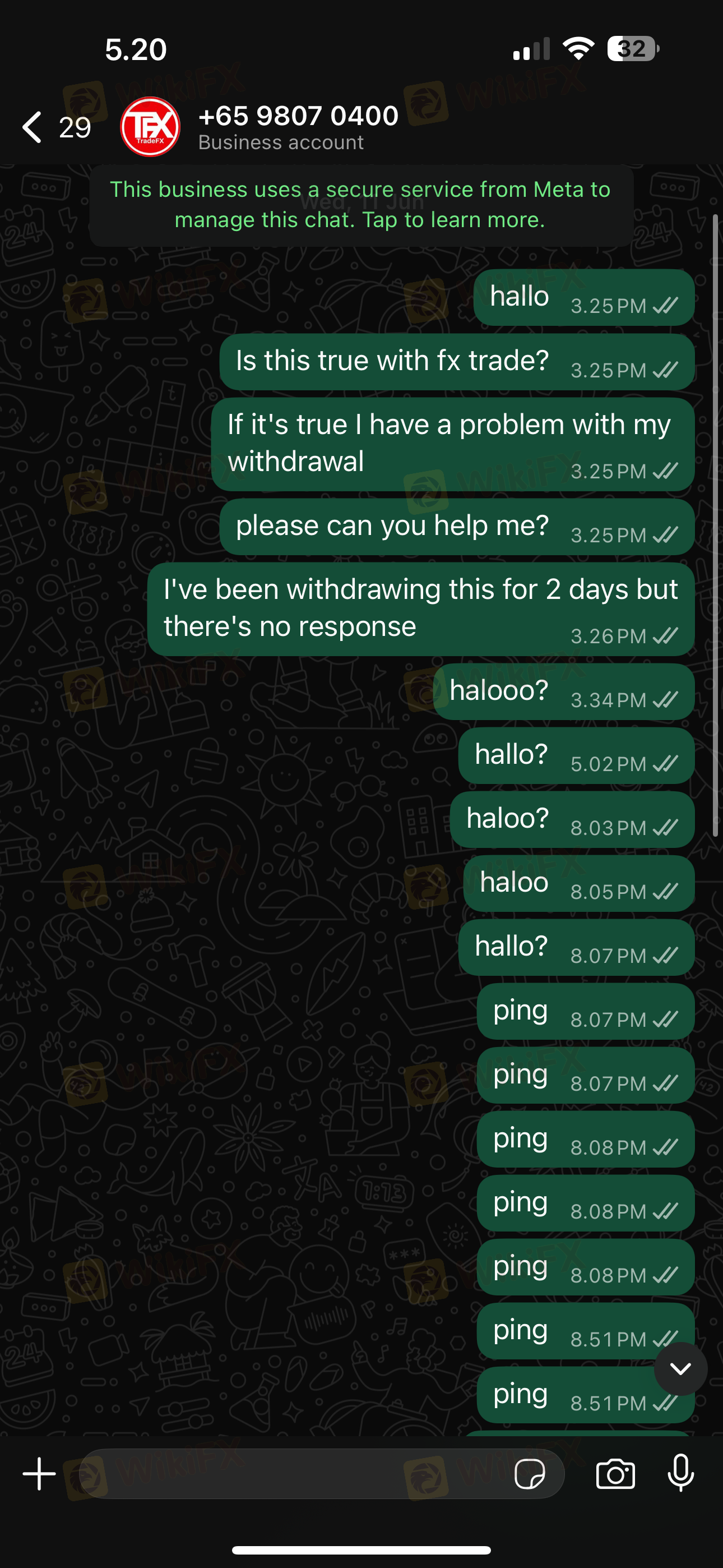This screenshot has height=1568, width=723.
Task: Open the attachment plus menu
Action: [40, 1474]
